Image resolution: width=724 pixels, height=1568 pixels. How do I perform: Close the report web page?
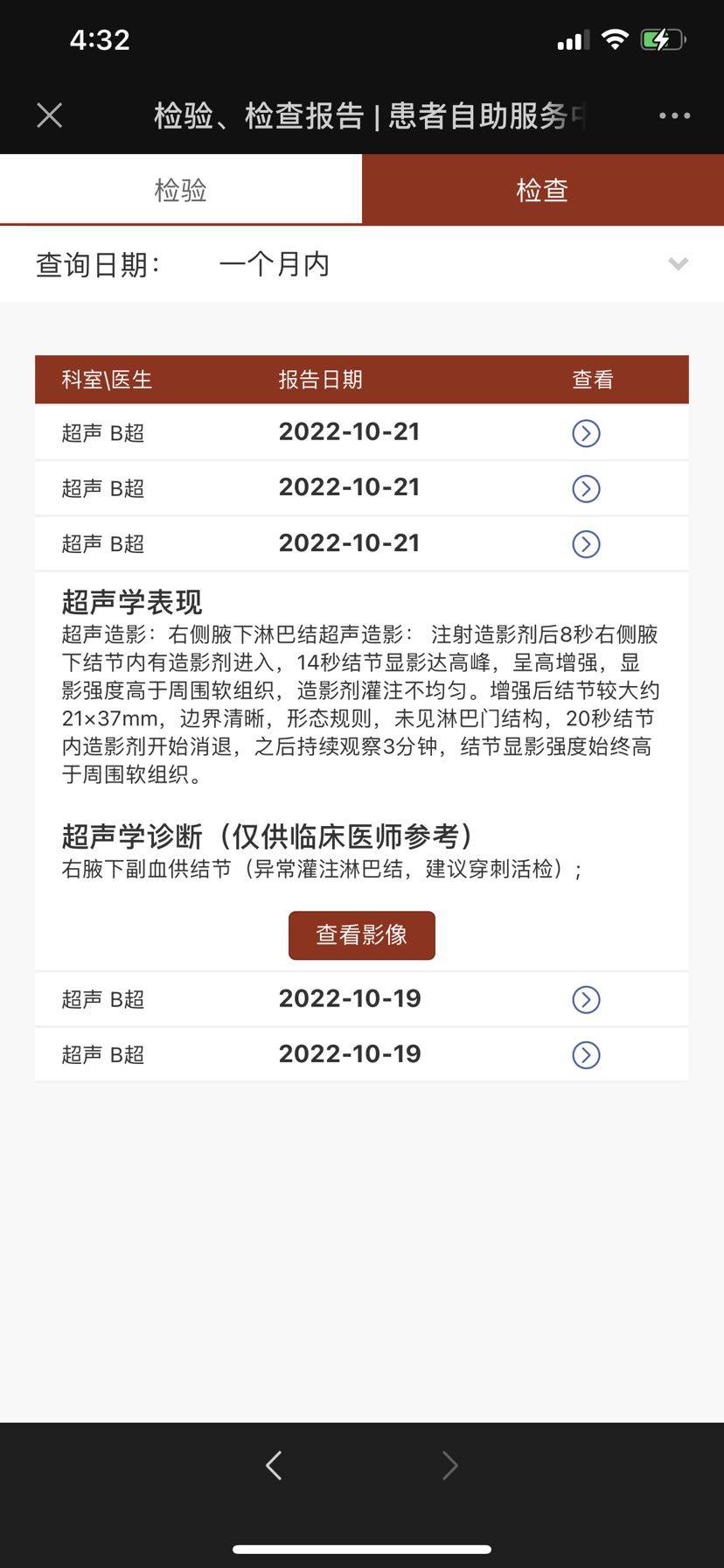(50, 115)
